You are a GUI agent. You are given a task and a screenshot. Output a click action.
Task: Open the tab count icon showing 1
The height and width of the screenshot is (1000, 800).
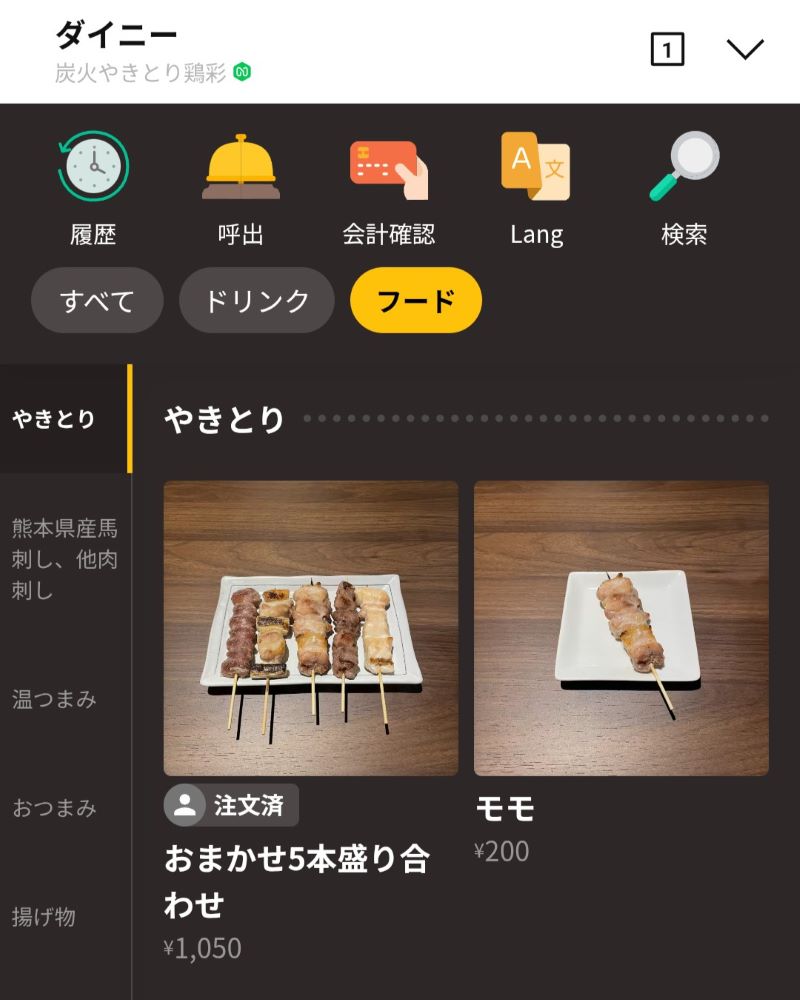[x=667, y=49]
